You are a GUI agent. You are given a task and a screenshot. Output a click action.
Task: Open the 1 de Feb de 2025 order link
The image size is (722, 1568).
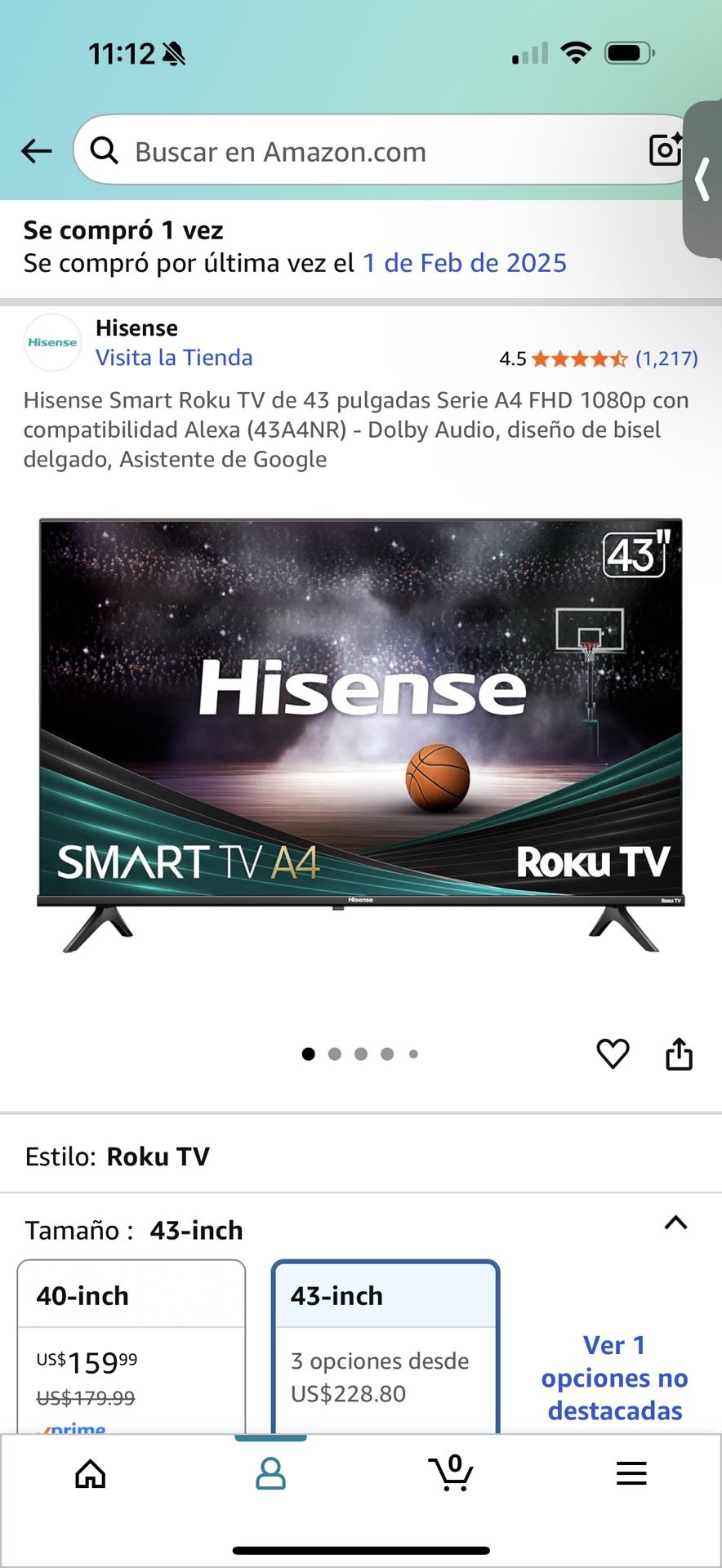464,263
